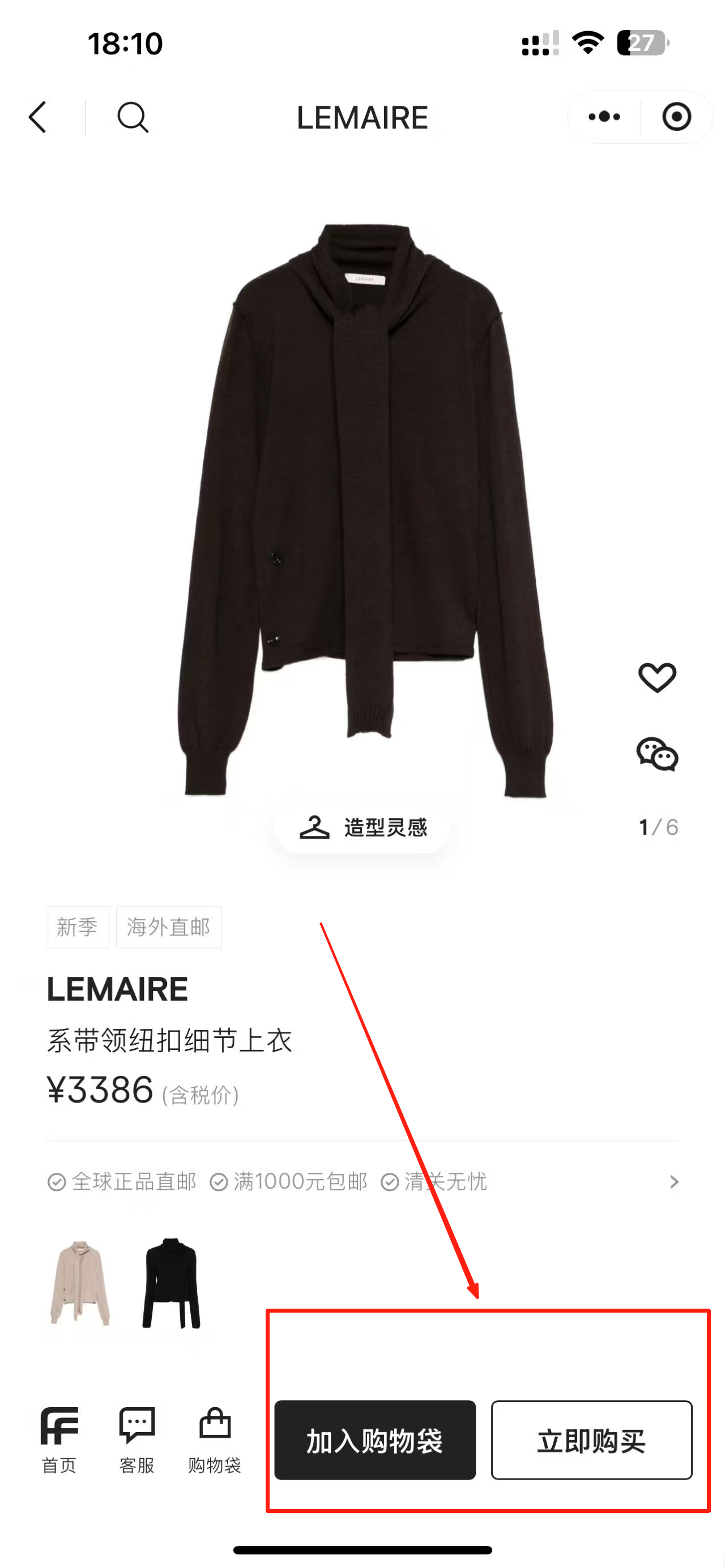Contact 客服 customer service
This screenshot has width=725, height=1568.
(137, 1439)
